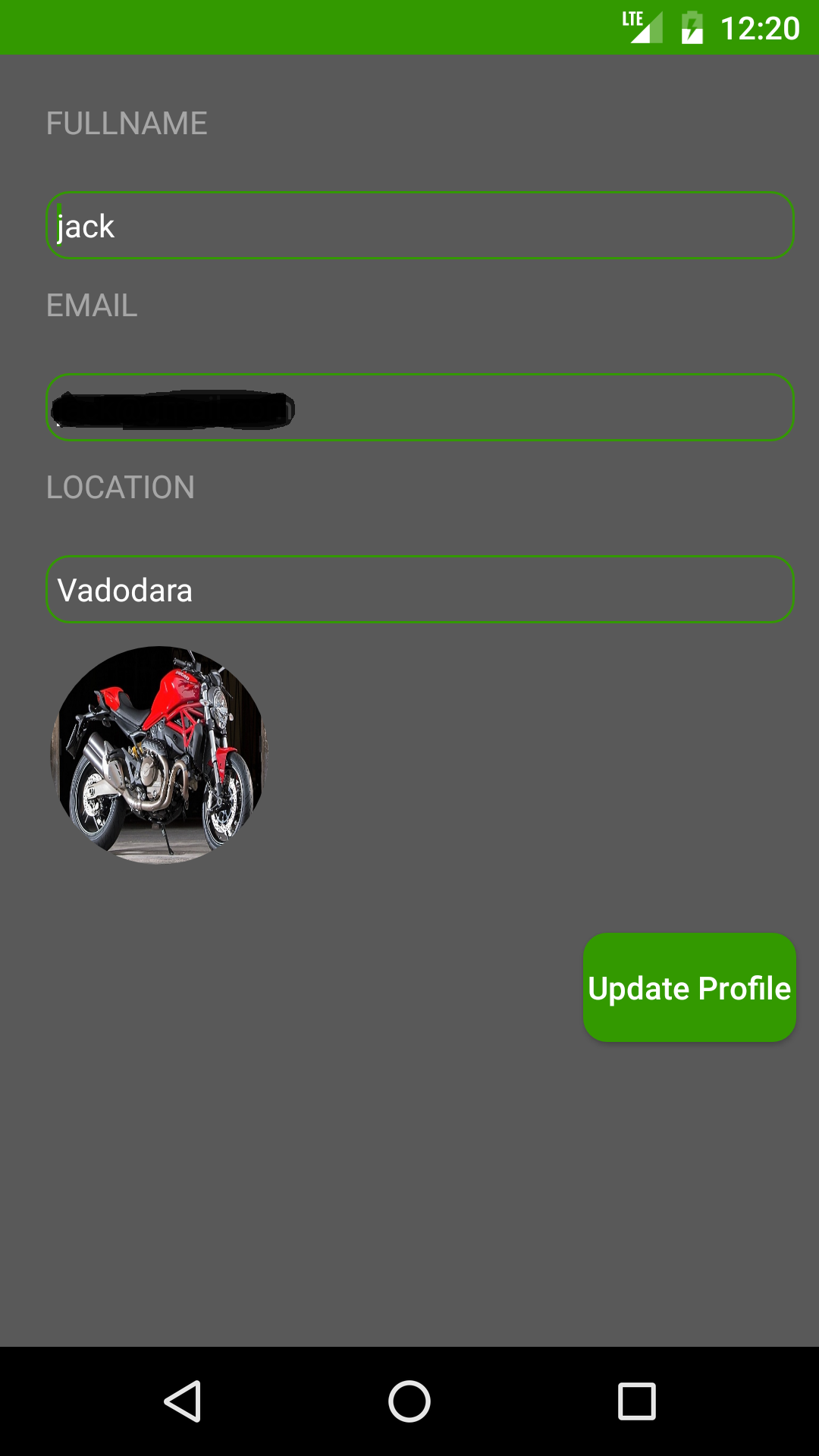819x1456 pixels.
Task: Focus the email input field
Action: [419, 408]
